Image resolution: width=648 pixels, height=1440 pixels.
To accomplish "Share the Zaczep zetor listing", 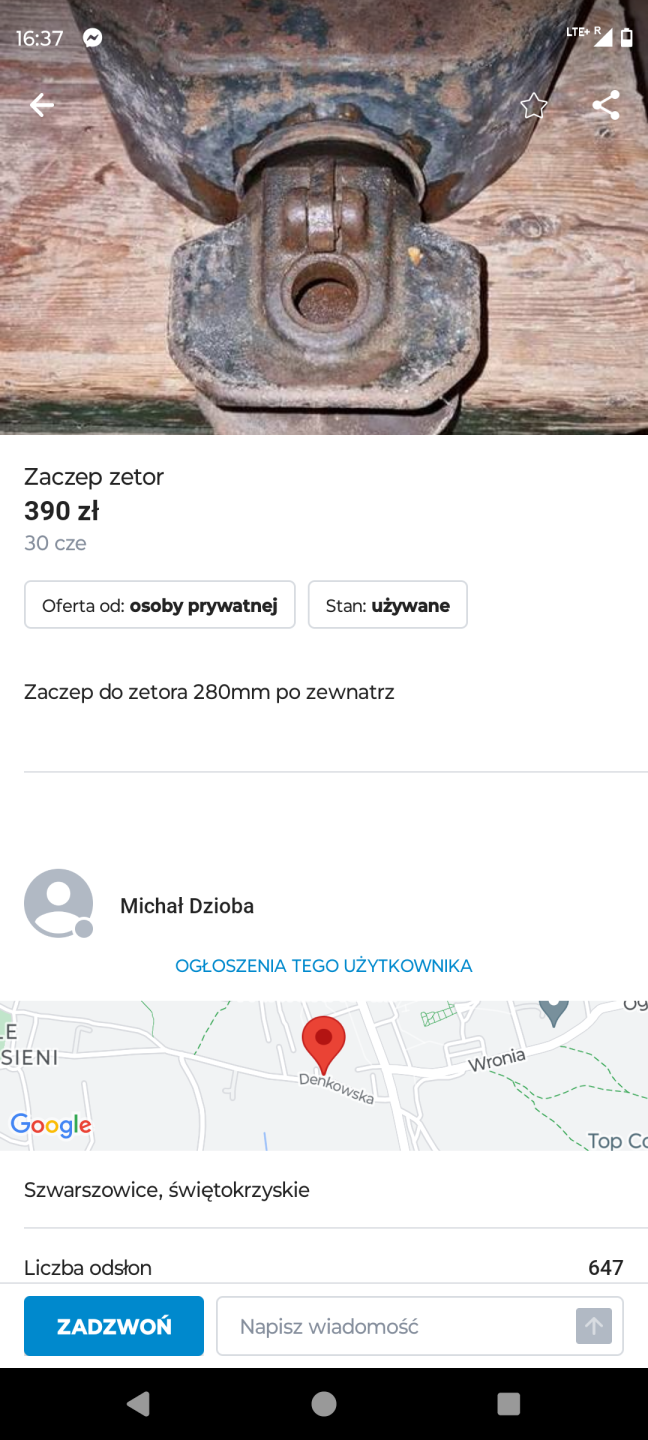I will coord(606,106).
